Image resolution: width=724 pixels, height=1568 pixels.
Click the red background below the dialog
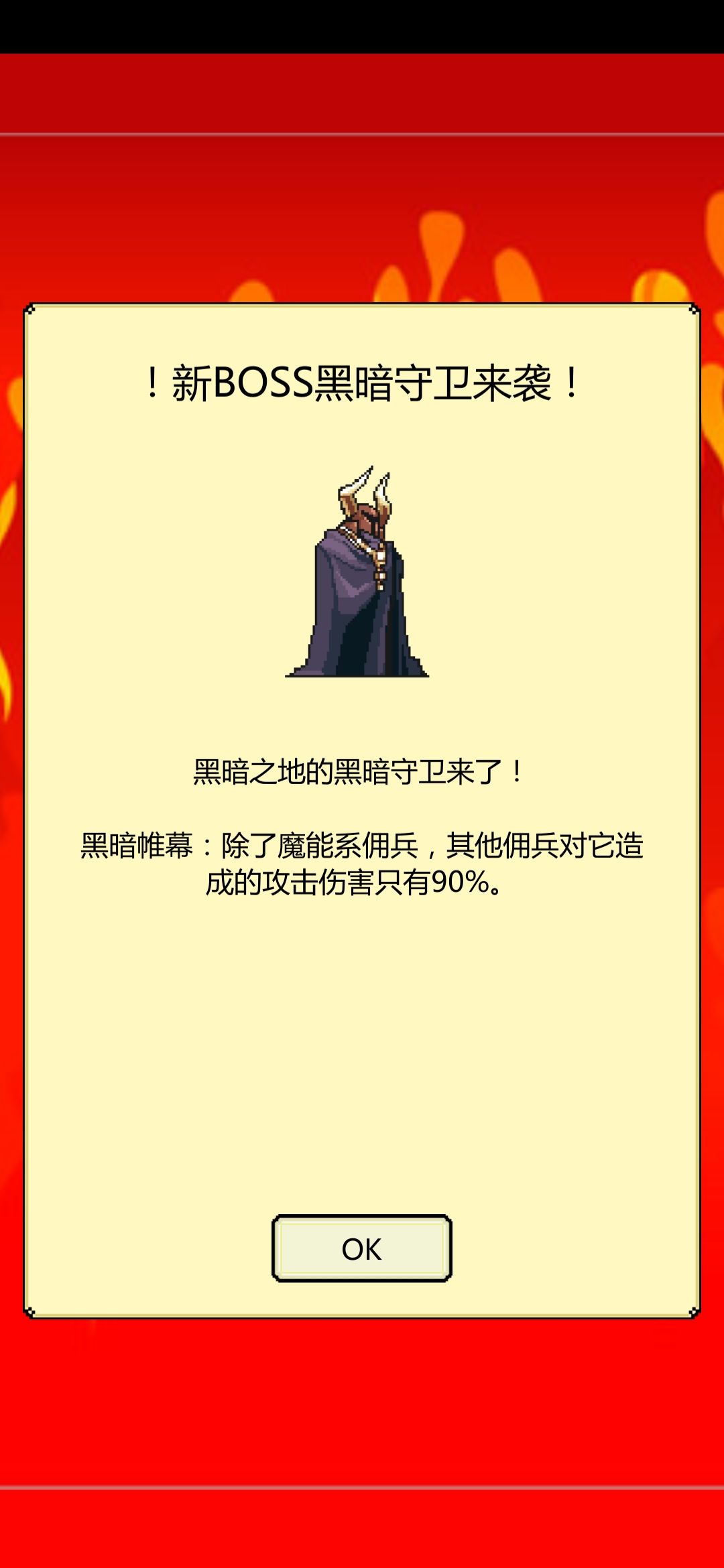362,1441
